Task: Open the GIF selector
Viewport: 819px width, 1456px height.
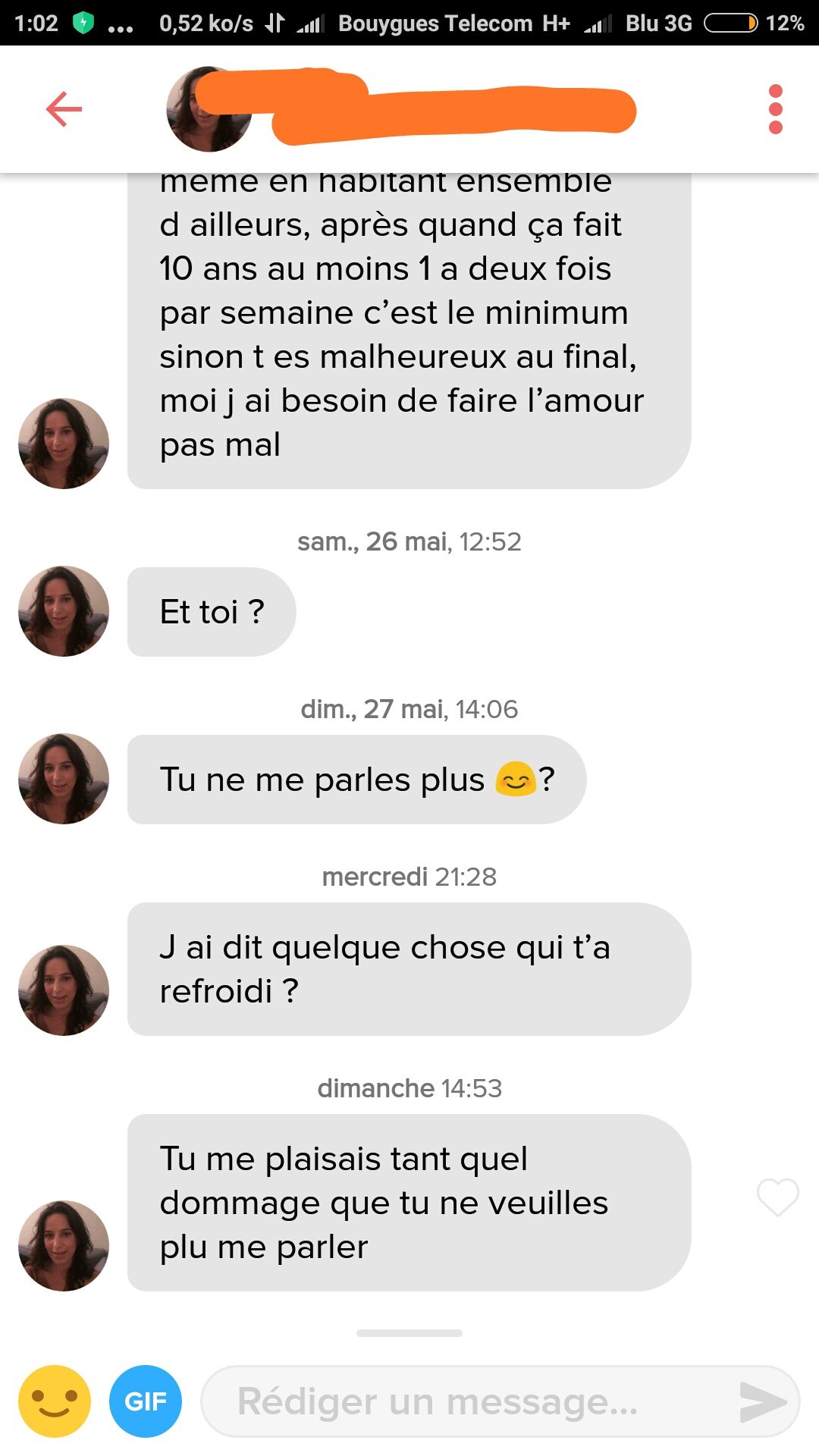Action: (146, 1401)
